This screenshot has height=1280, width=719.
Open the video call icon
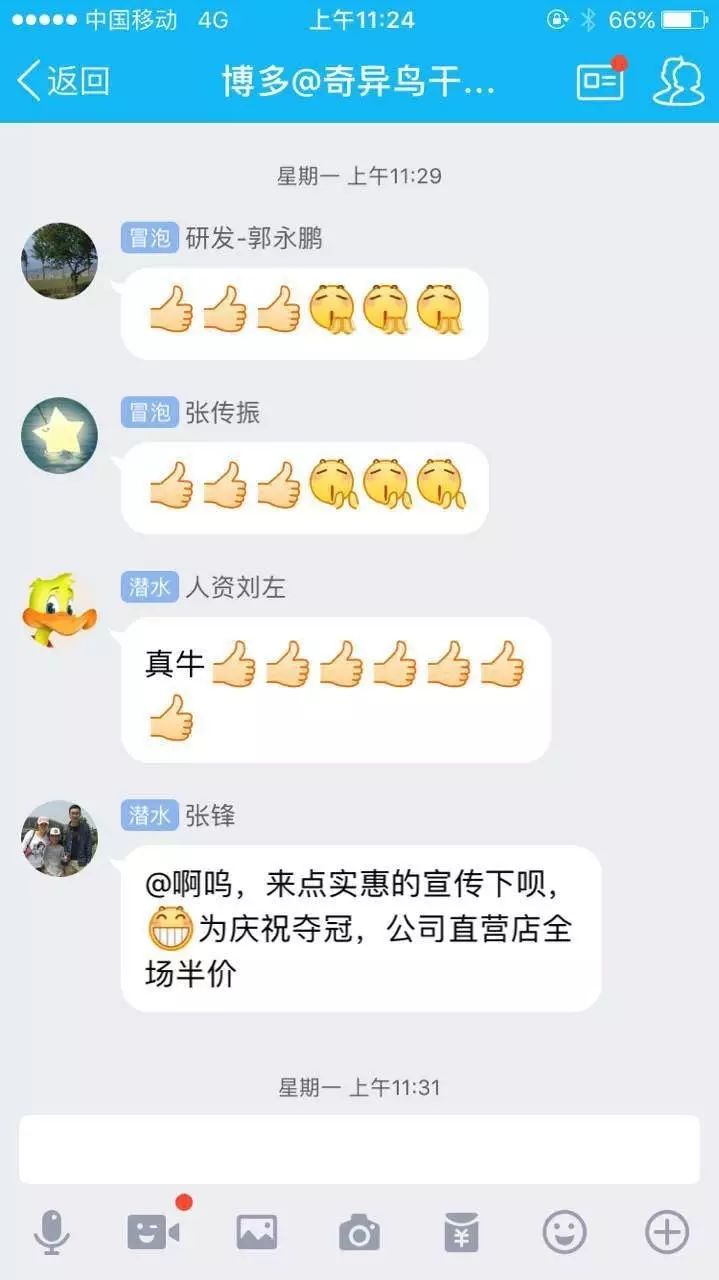153,1232
